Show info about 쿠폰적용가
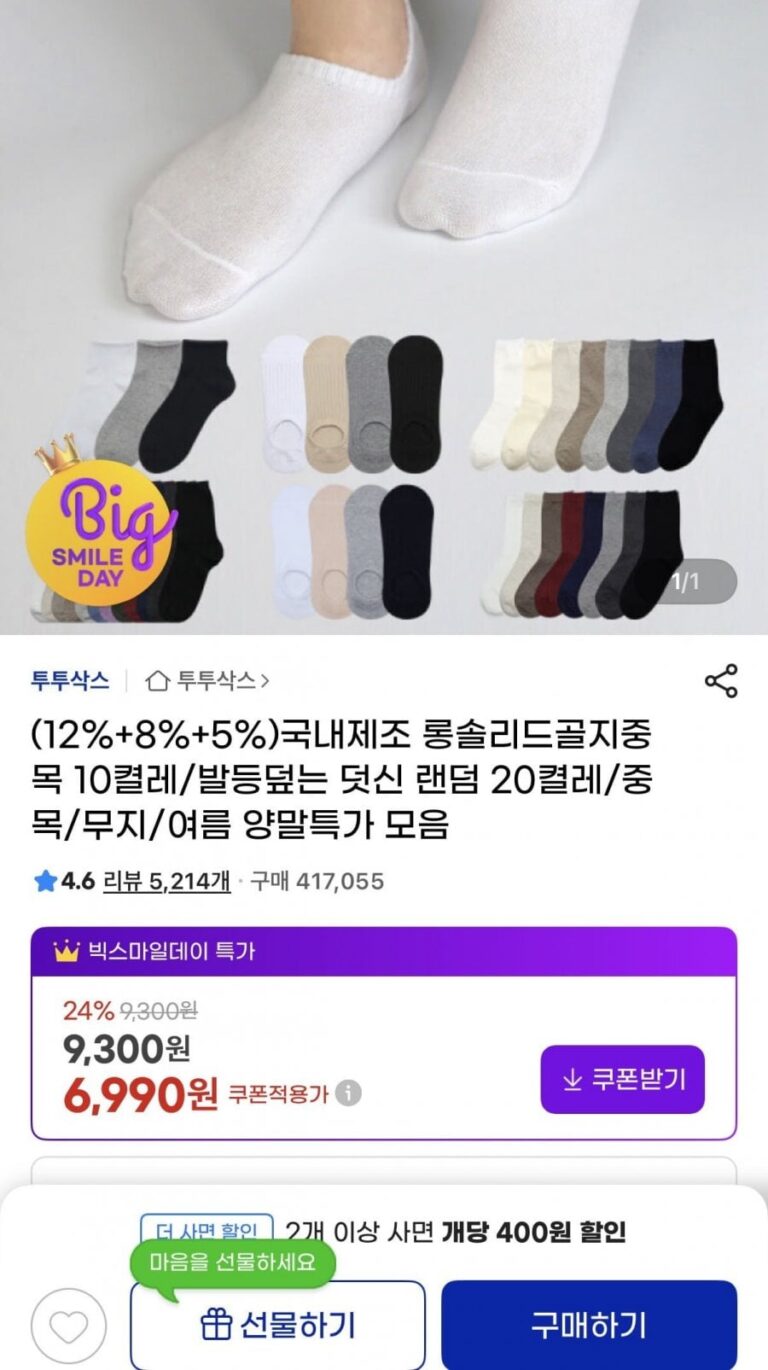768x1370 pixels. pyautogui.click(x=348, y=1094)
